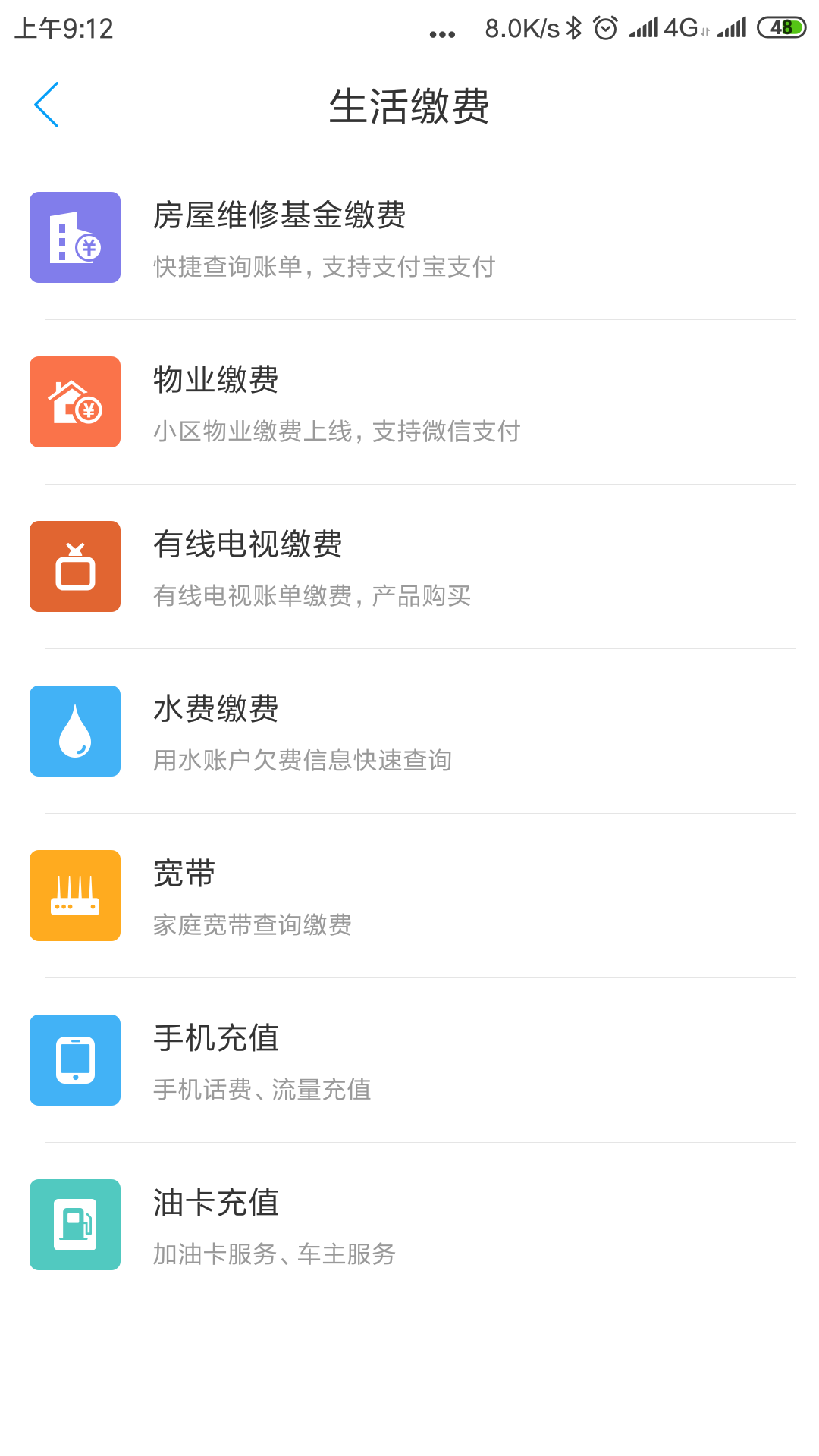819x1456 pixels.
Task: Open 有线电视缴费 via the TV icon
Action: point(74,566)
